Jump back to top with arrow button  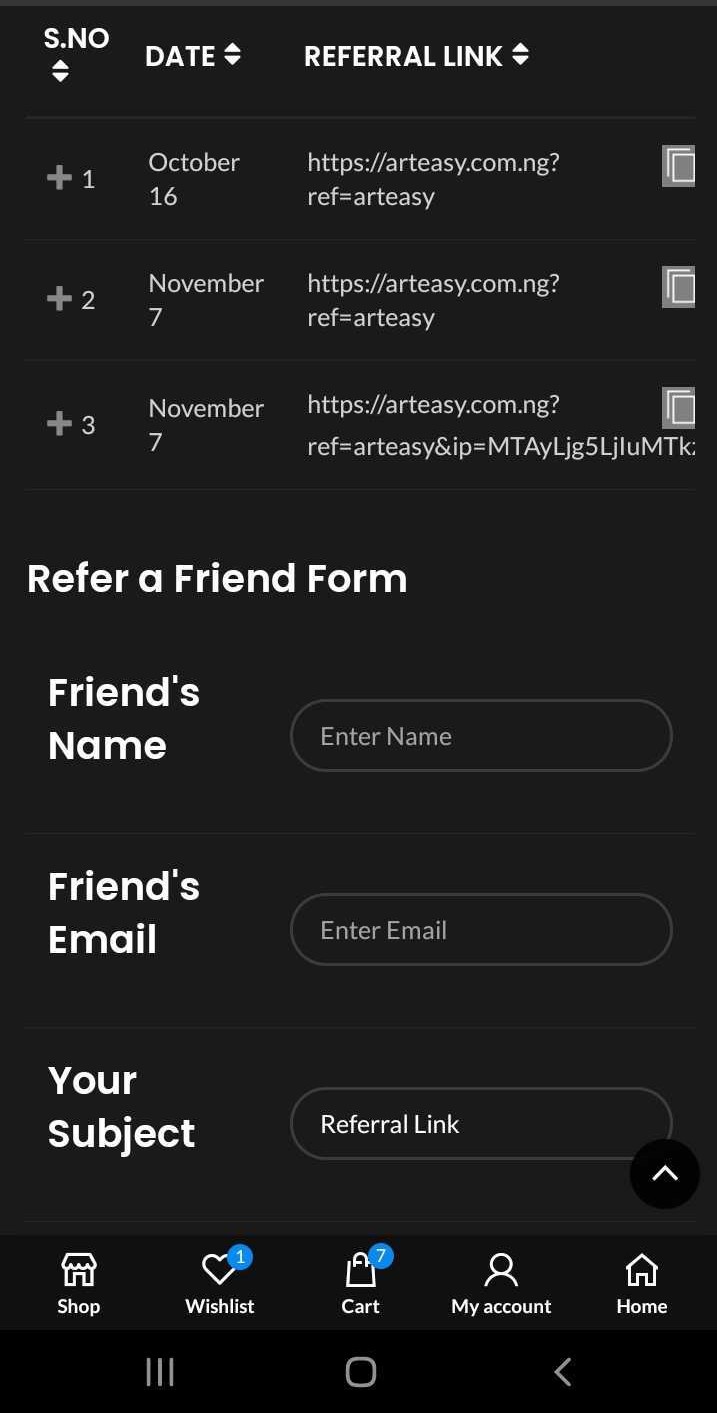665,1174
